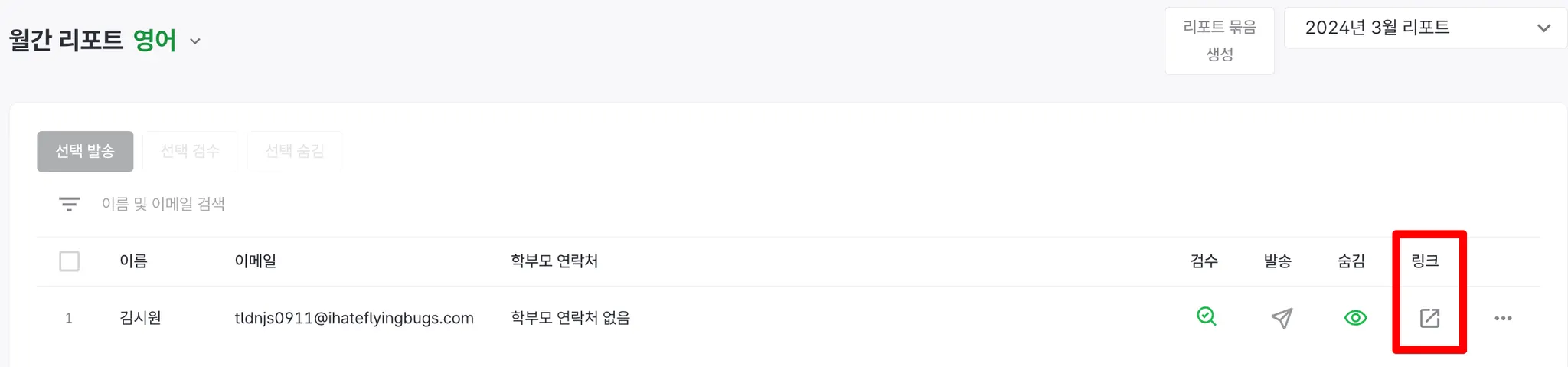Send the report to 김시원
The height and width of the screenshot is (367, 1568).
tap(1281, 317)
